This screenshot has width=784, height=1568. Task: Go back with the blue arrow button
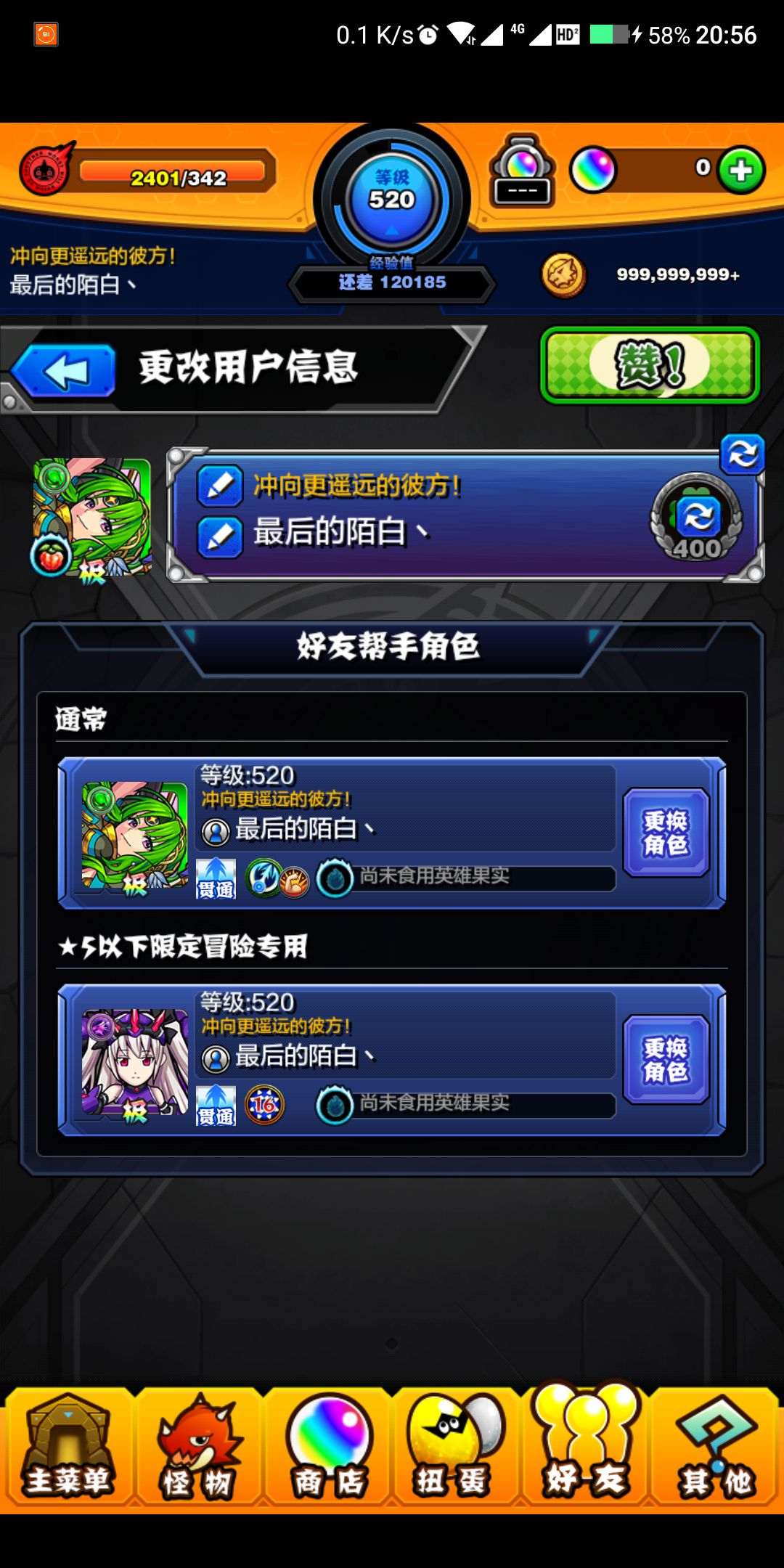(x=64, y=372)
